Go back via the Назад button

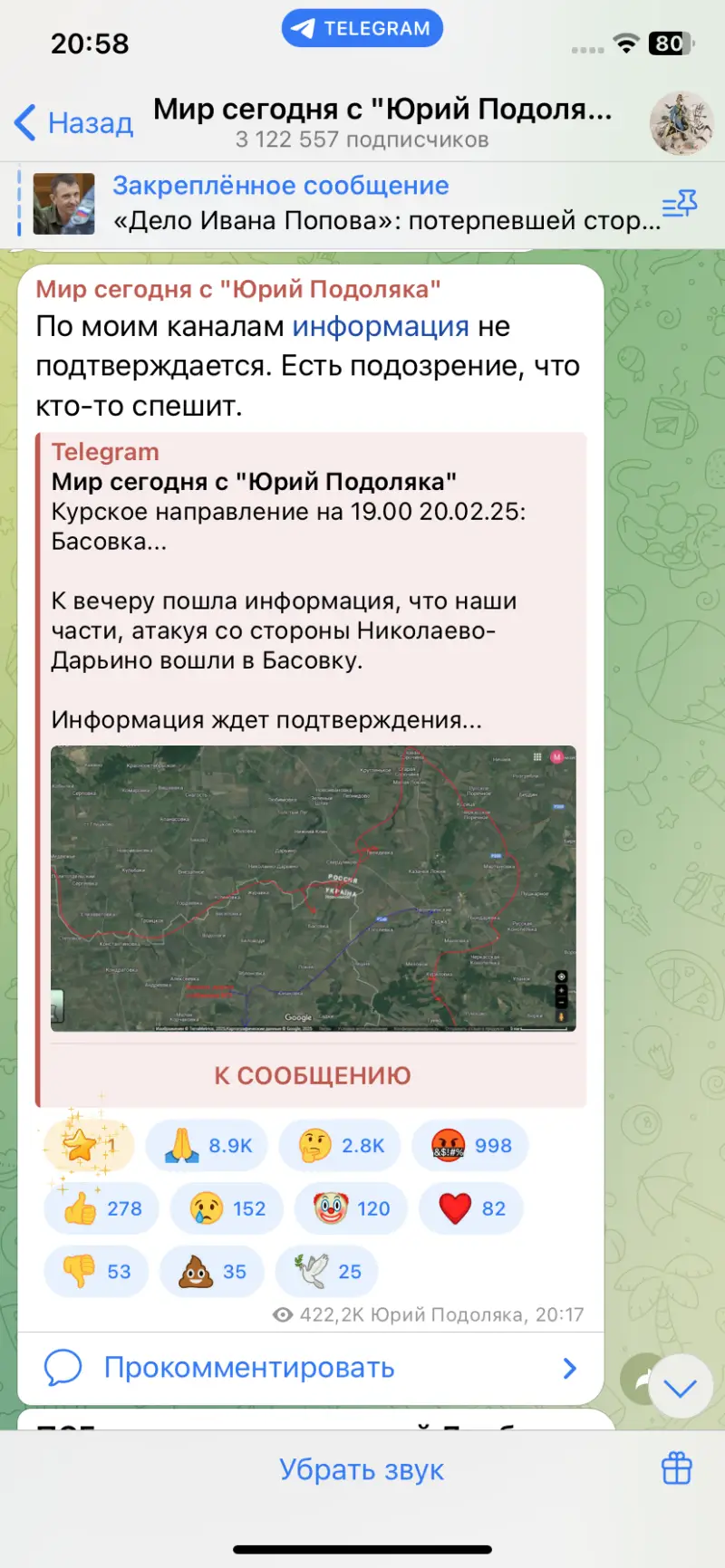(74, 122)
